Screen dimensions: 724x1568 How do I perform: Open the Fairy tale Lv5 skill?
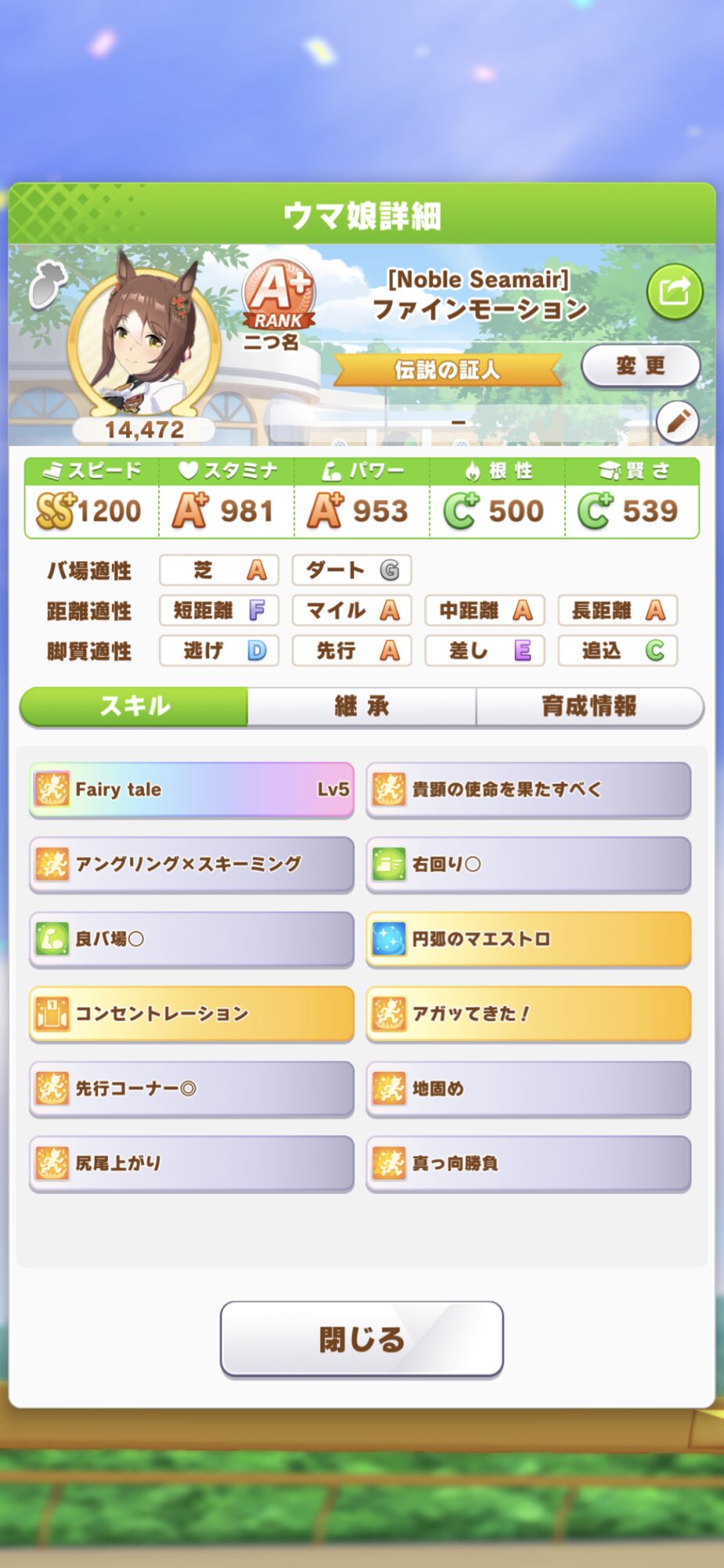coord(192,789)
